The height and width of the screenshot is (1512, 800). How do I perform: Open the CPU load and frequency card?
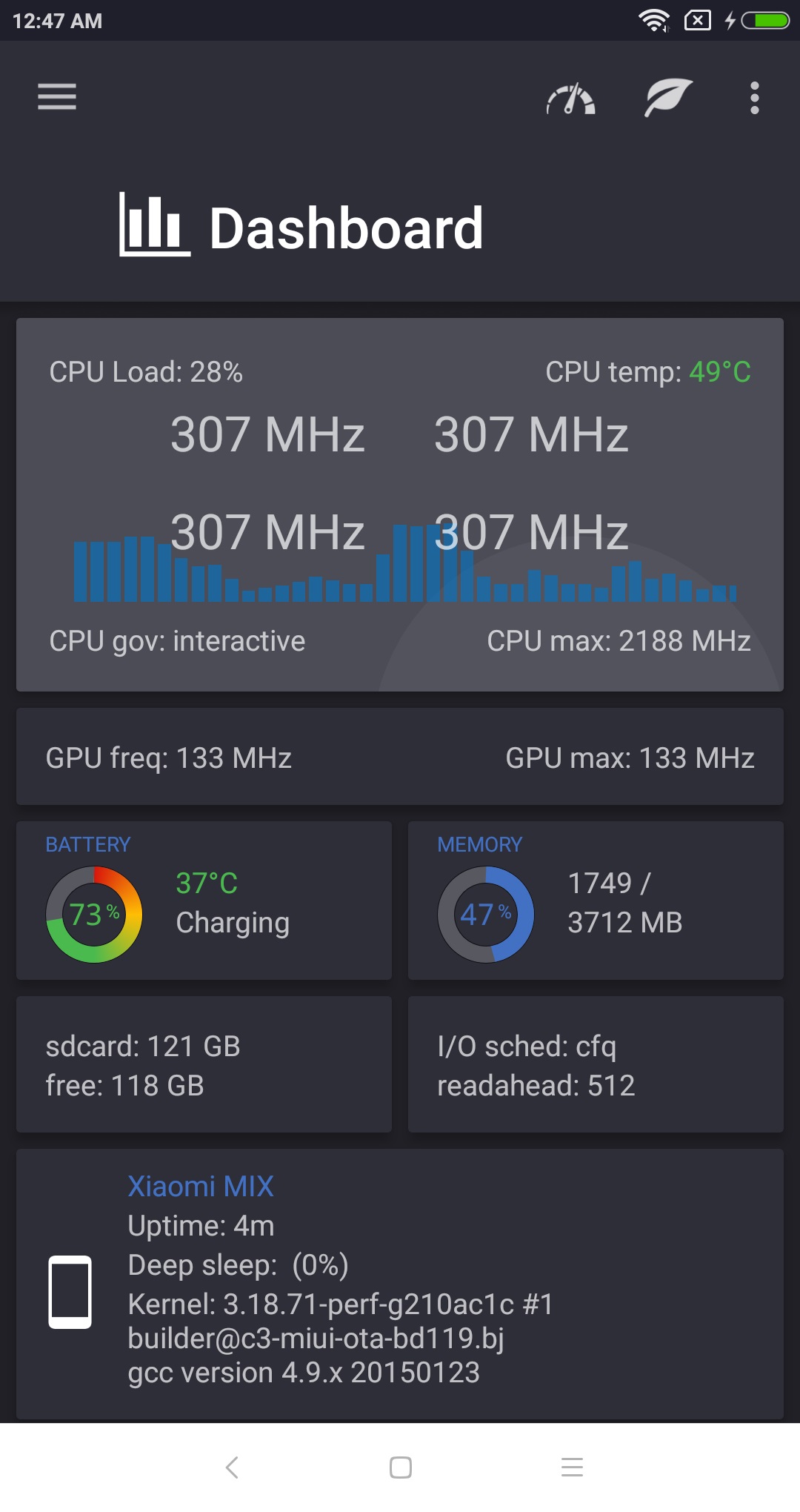(x=400, y=505)
